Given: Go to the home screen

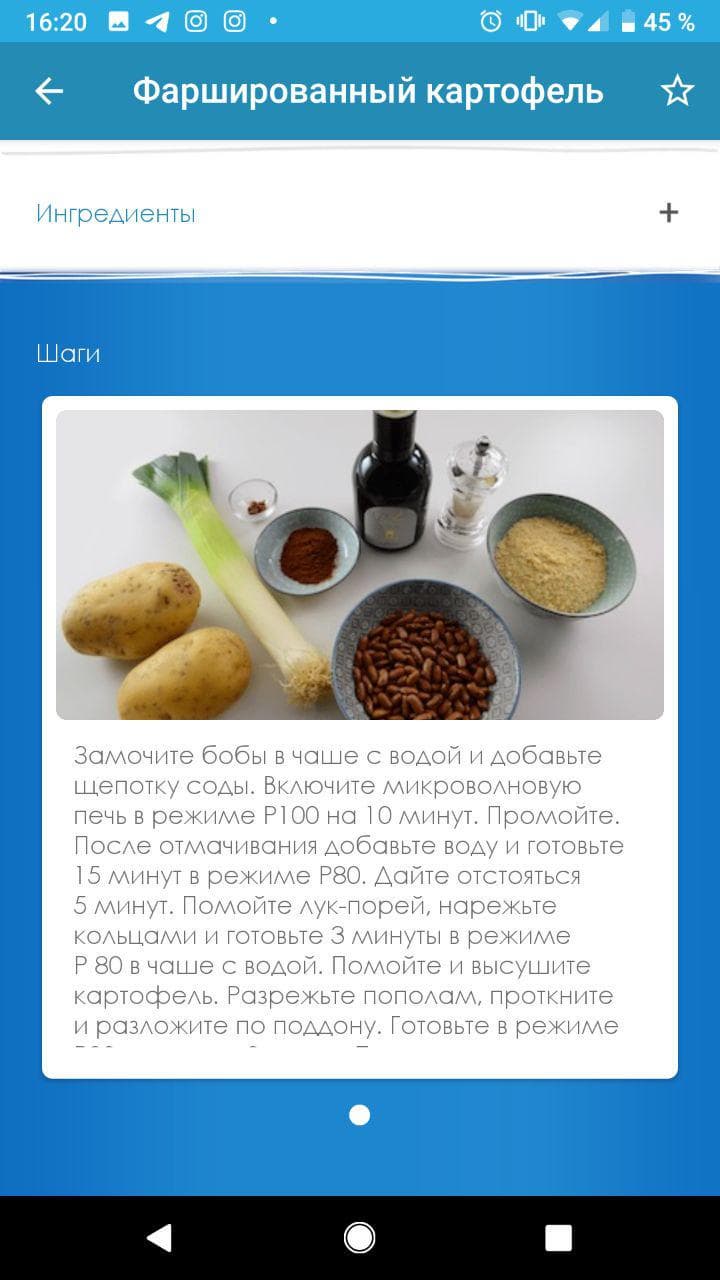Looking at the screenshot, I should click(x=360, y=1238).
